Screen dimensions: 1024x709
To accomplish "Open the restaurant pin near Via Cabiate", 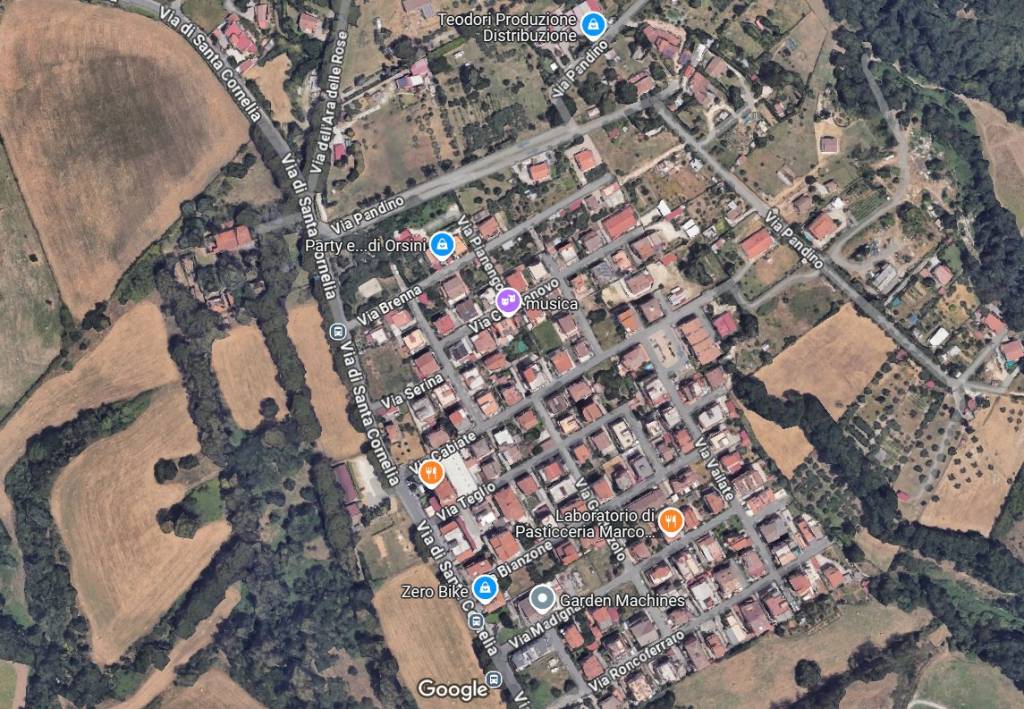I will (x=431, y=472).
